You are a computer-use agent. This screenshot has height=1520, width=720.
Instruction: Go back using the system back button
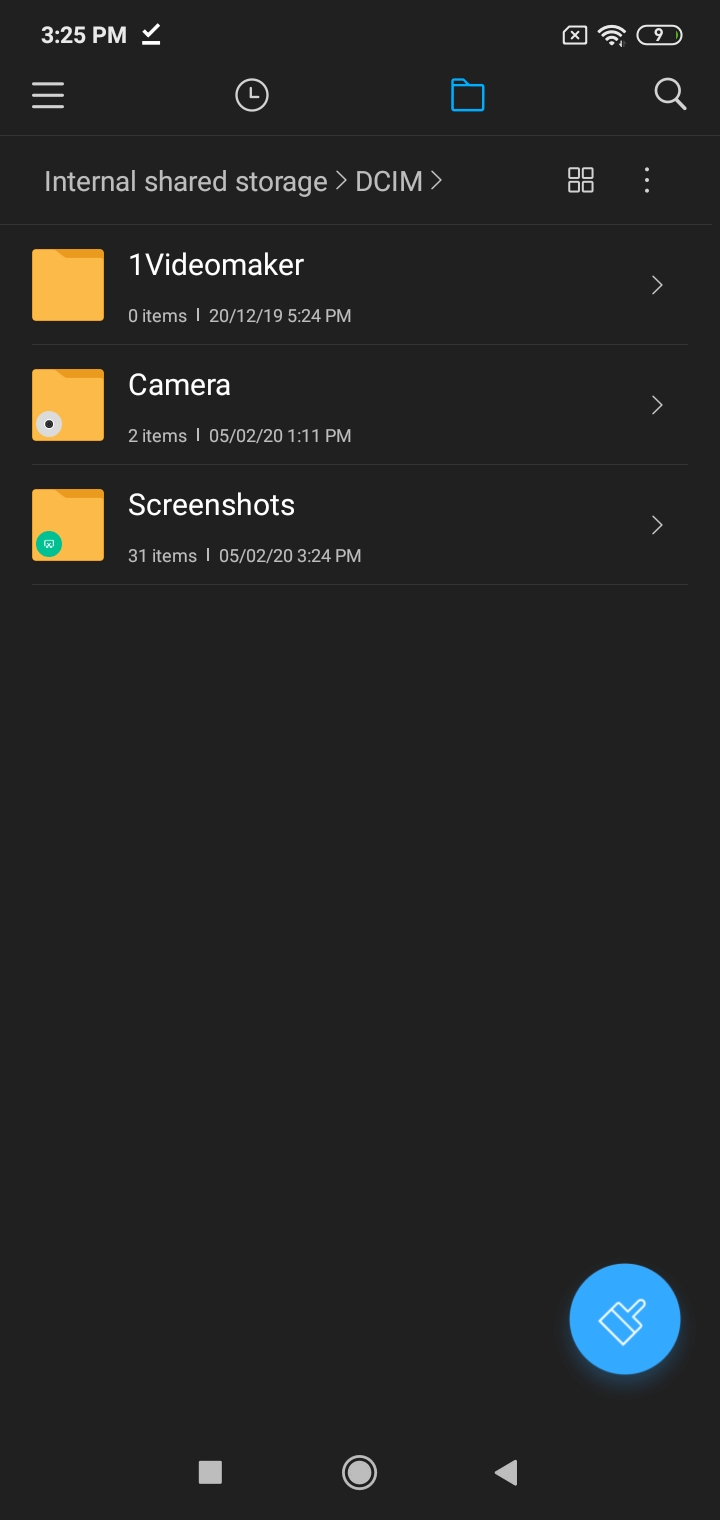point(506,1472)
